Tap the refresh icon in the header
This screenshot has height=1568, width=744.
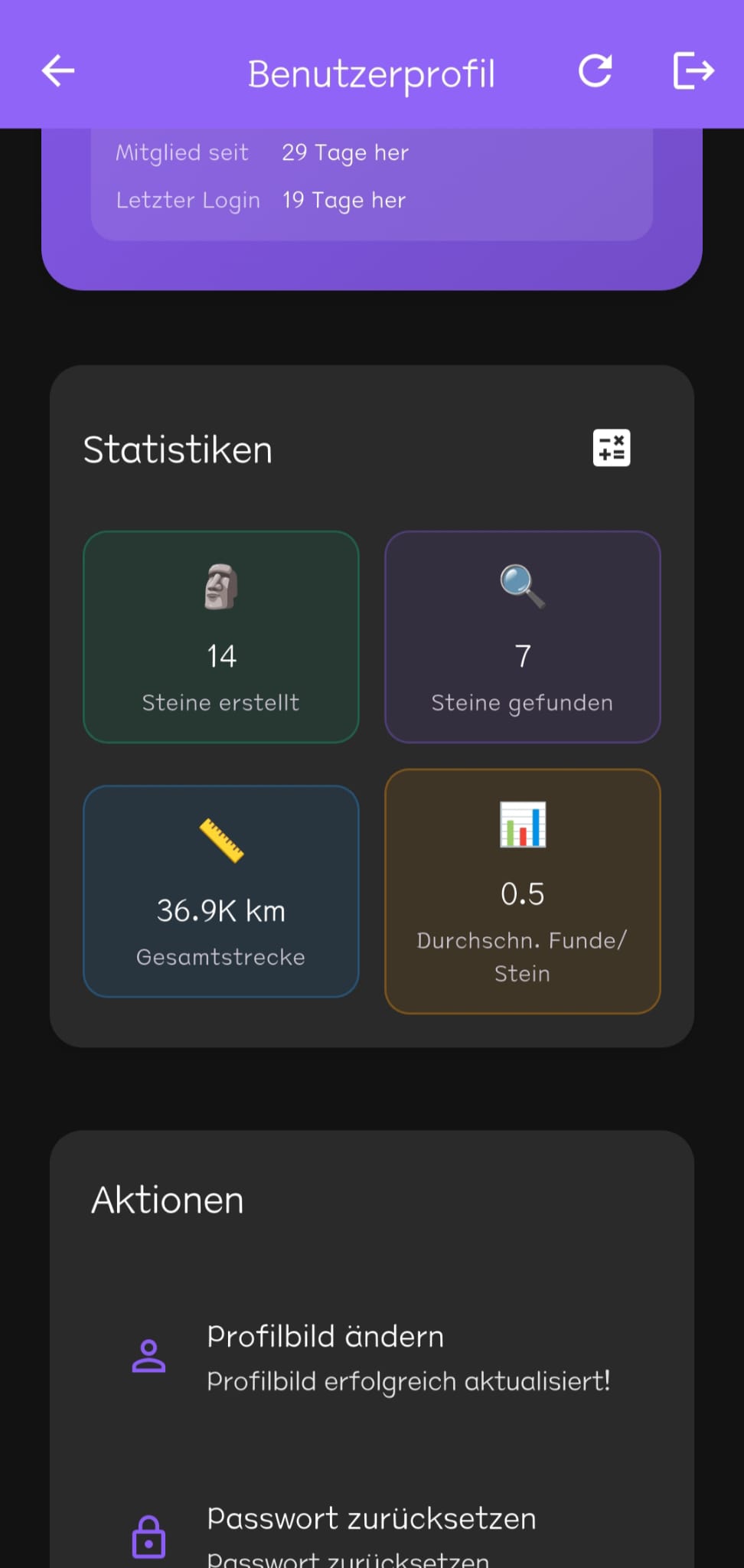click(596, 70)
